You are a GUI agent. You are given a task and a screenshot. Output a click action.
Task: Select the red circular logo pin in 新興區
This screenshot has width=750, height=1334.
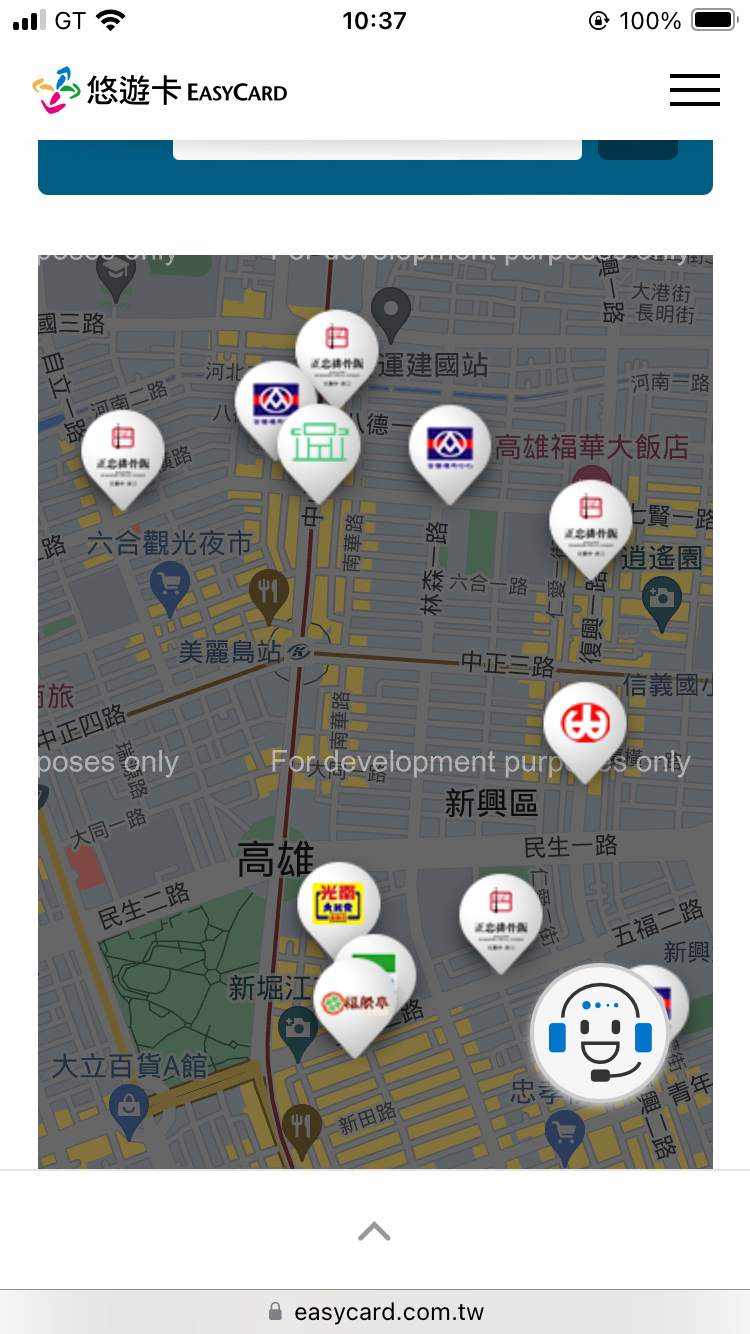[585, 724]
